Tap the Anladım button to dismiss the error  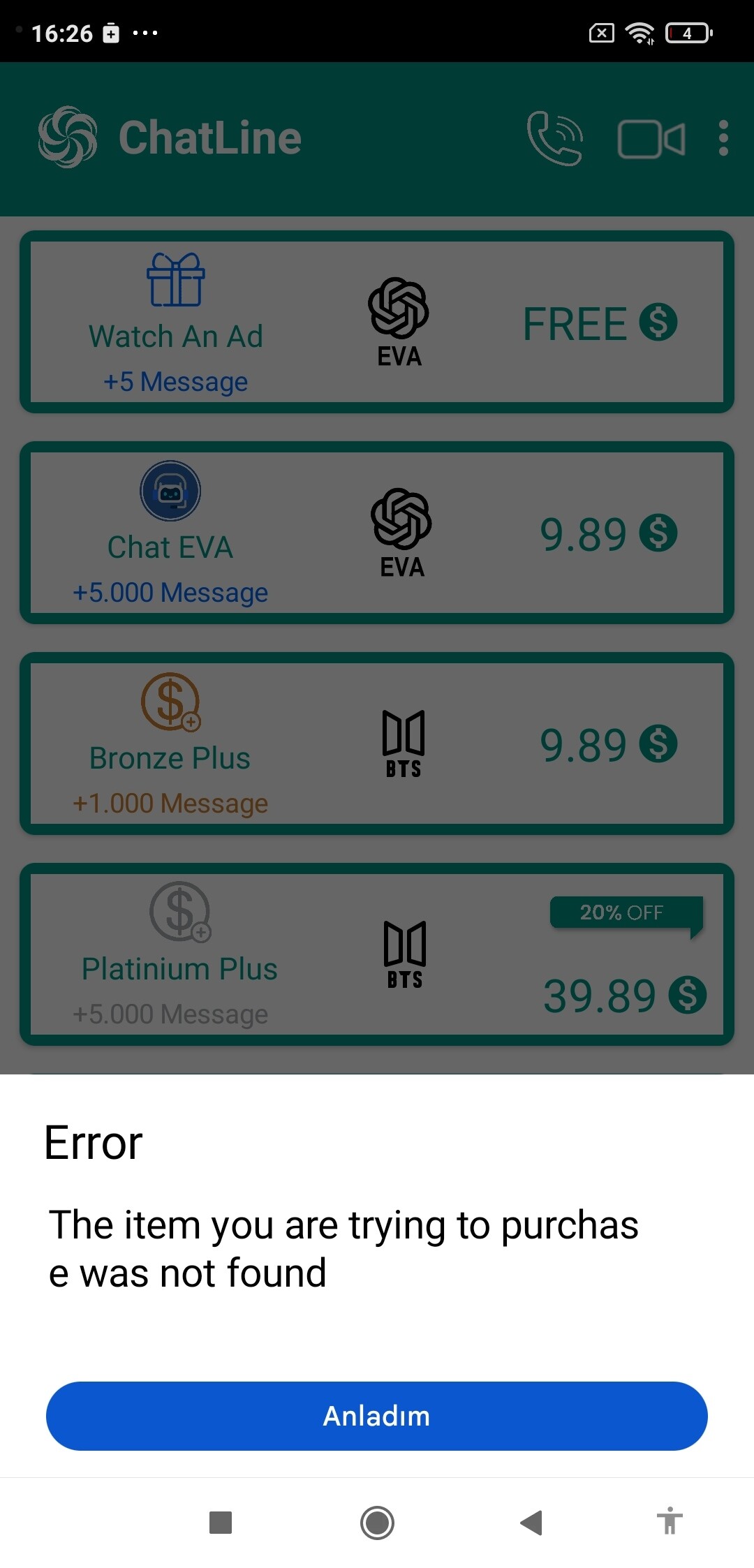tap(377, 1416)
